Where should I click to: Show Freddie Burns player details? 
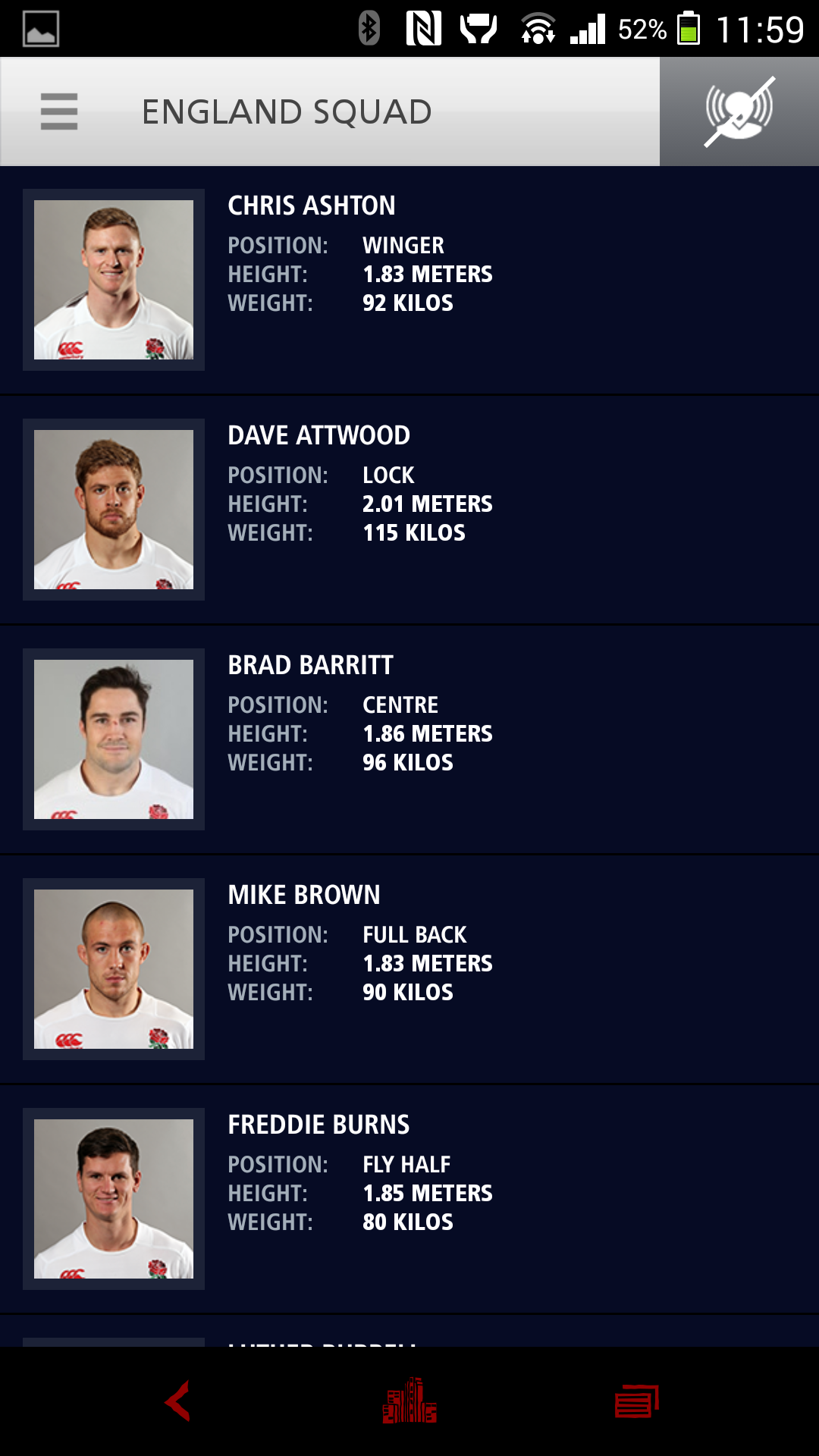(x=409, y=1199)
